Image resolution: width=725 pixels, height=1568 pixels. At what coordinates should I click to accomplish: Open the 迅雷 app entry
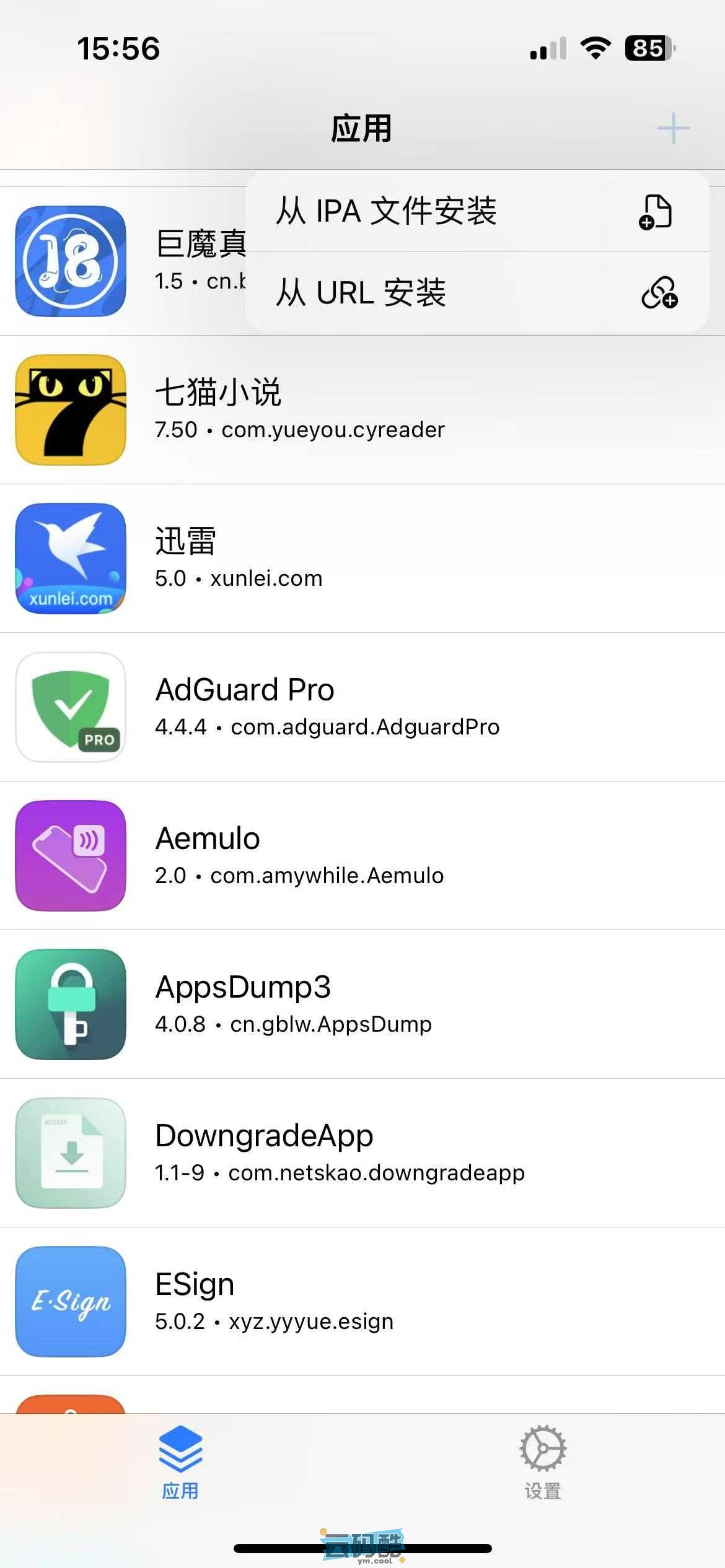[362, 559]
